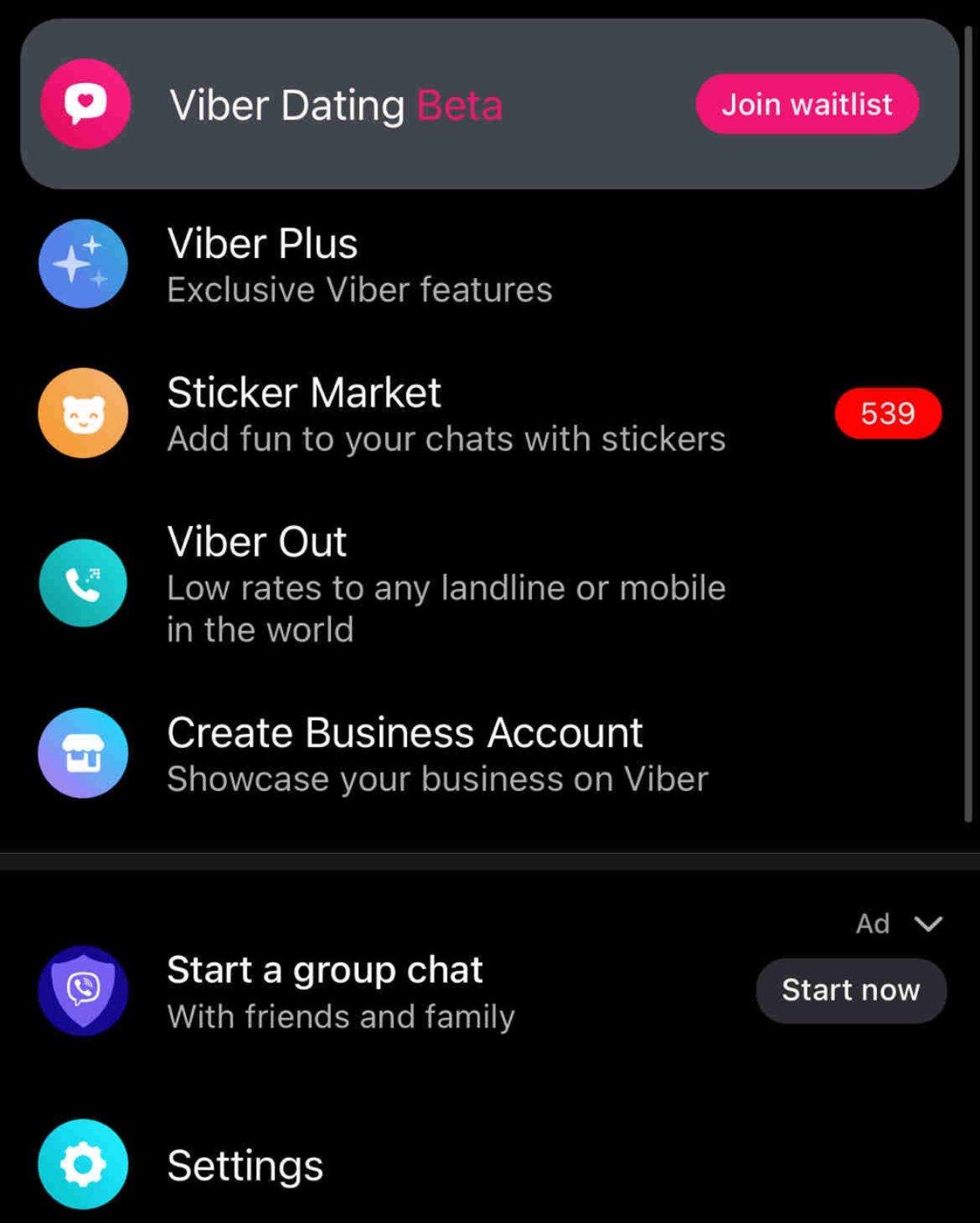Open Viber Plus exclusive features
Viewport: 980px width, 1223px height.
[358, 265]
